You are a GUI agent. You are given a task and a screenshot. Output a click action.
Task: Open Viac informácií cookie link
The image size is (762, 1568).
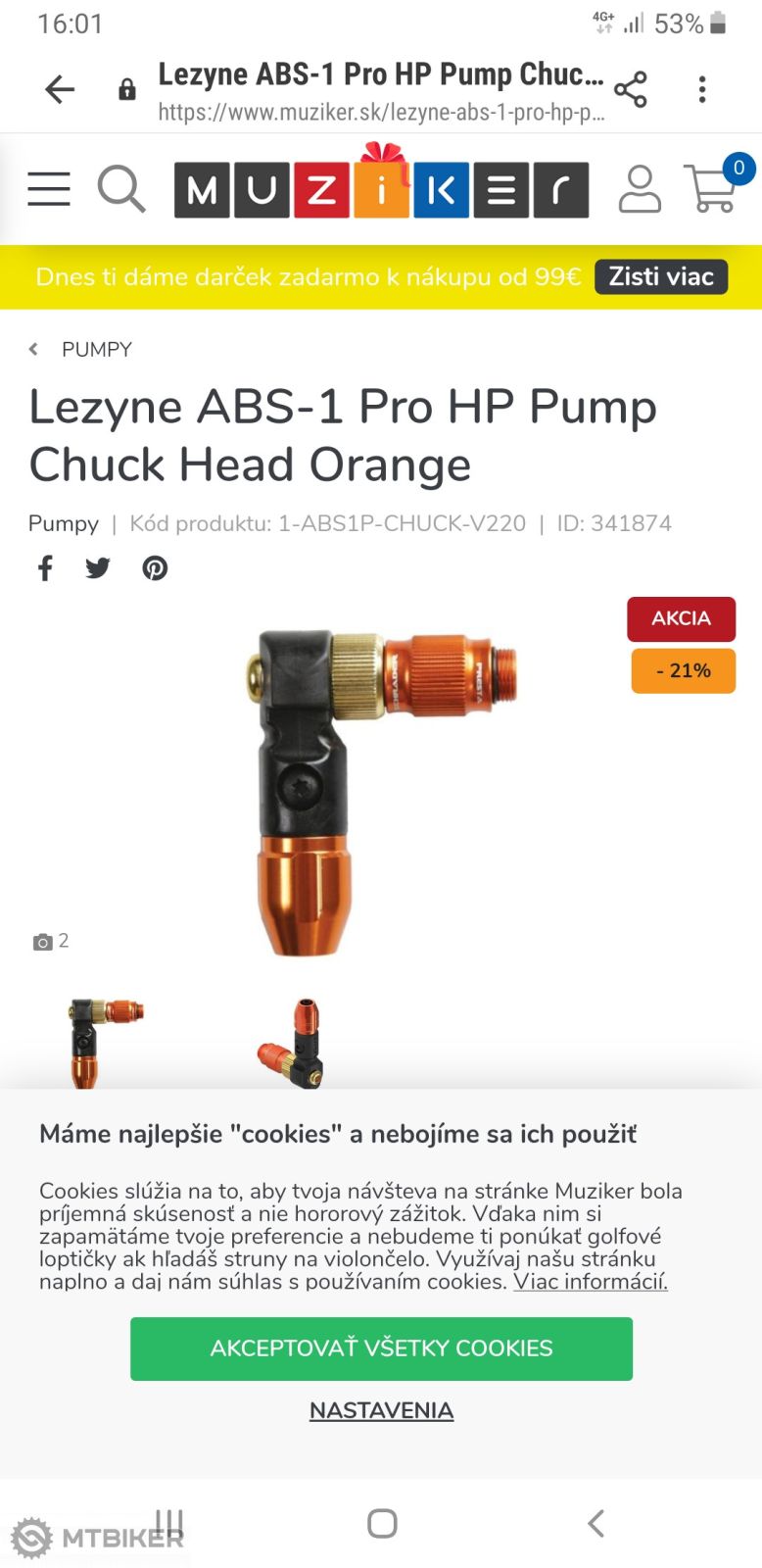(591, 1281)
